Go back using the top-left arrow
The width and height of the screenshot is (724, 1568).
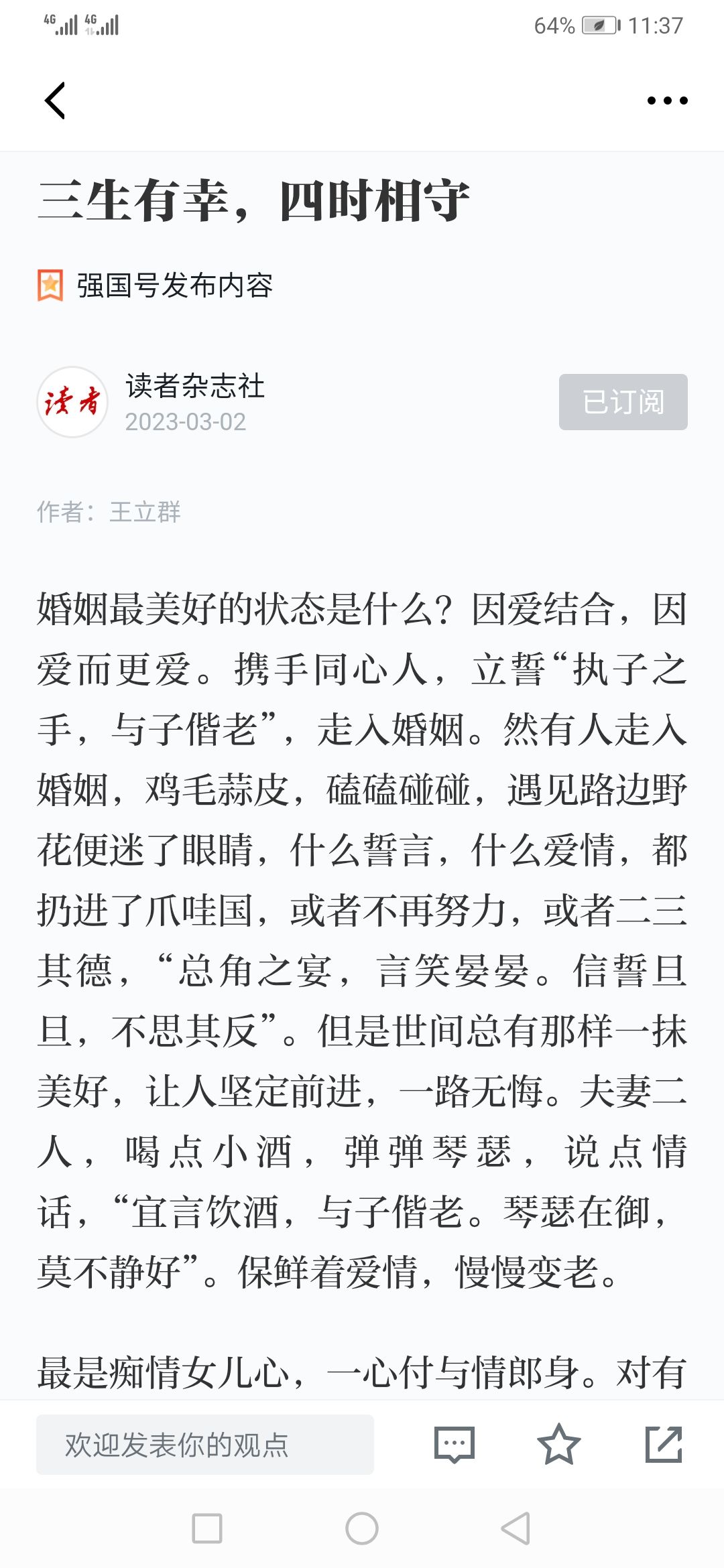[55, 101]
